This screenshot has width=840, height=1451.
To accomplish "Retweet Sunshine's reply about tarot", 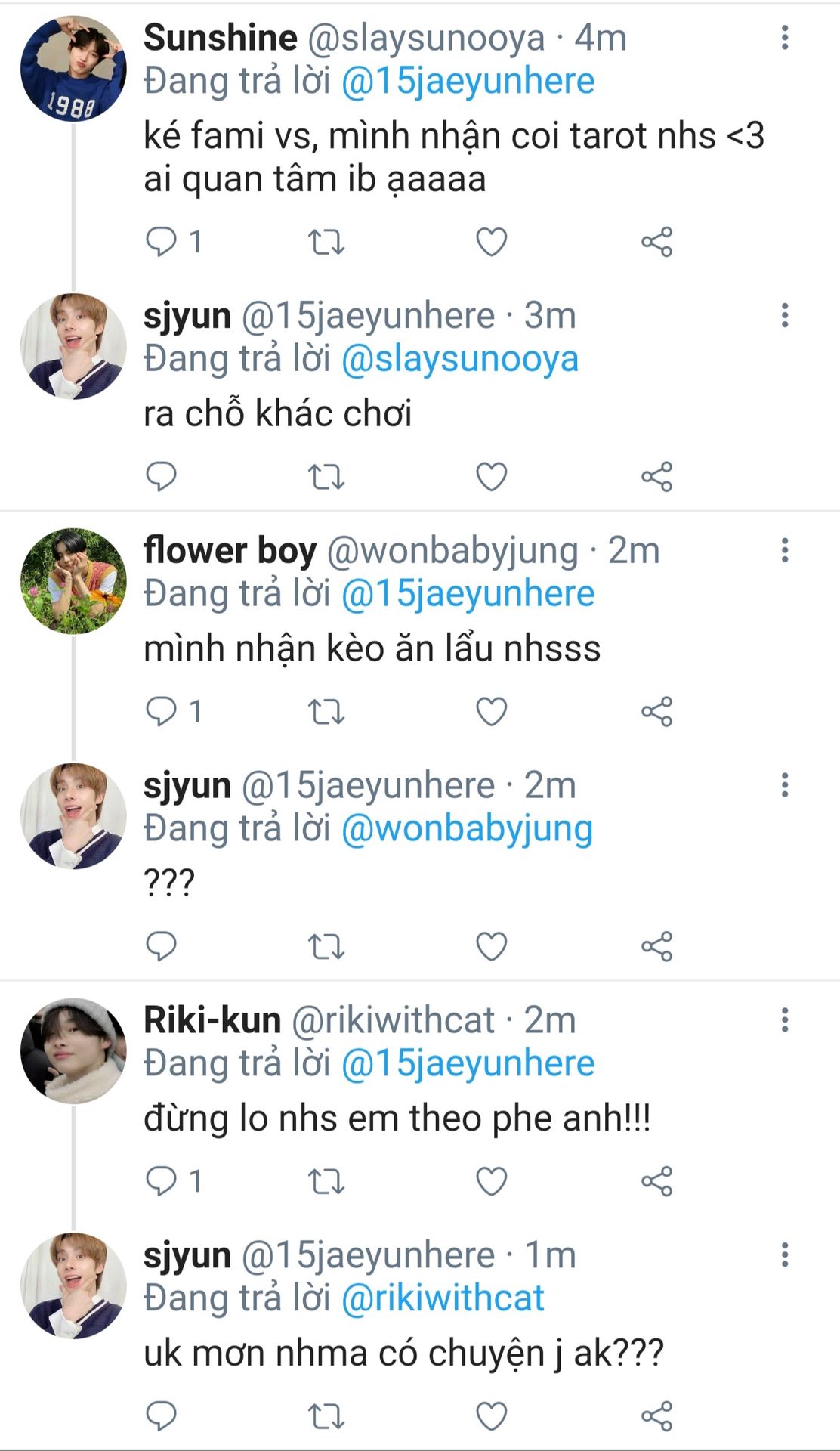I will tap(326, 242).
